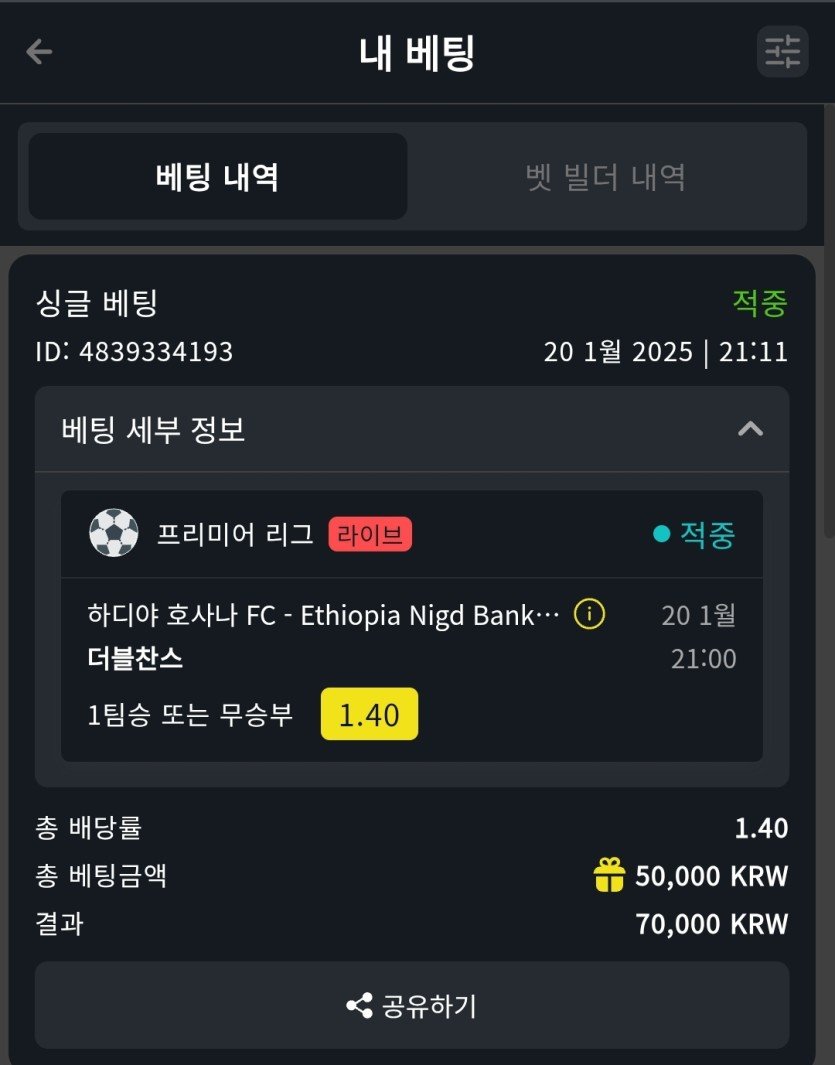
Task: Share the bet with 공유하기
Action: (x=412, y=1005)
